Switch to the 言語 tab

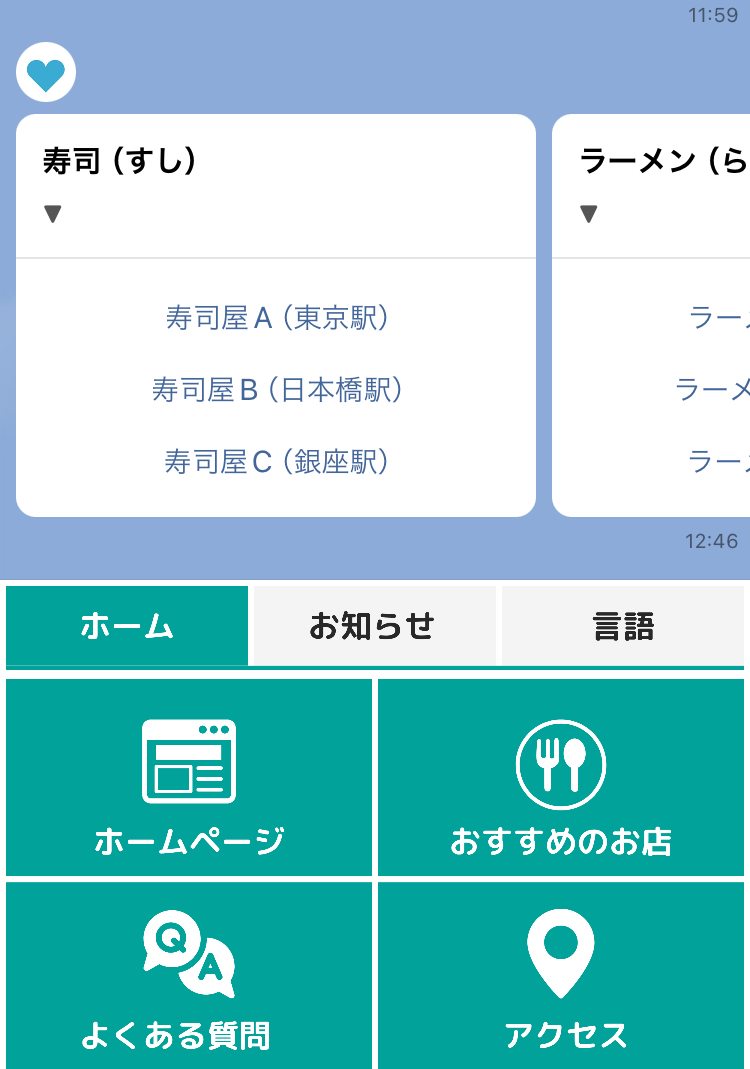pyautogui.click(x=622, y=626)
